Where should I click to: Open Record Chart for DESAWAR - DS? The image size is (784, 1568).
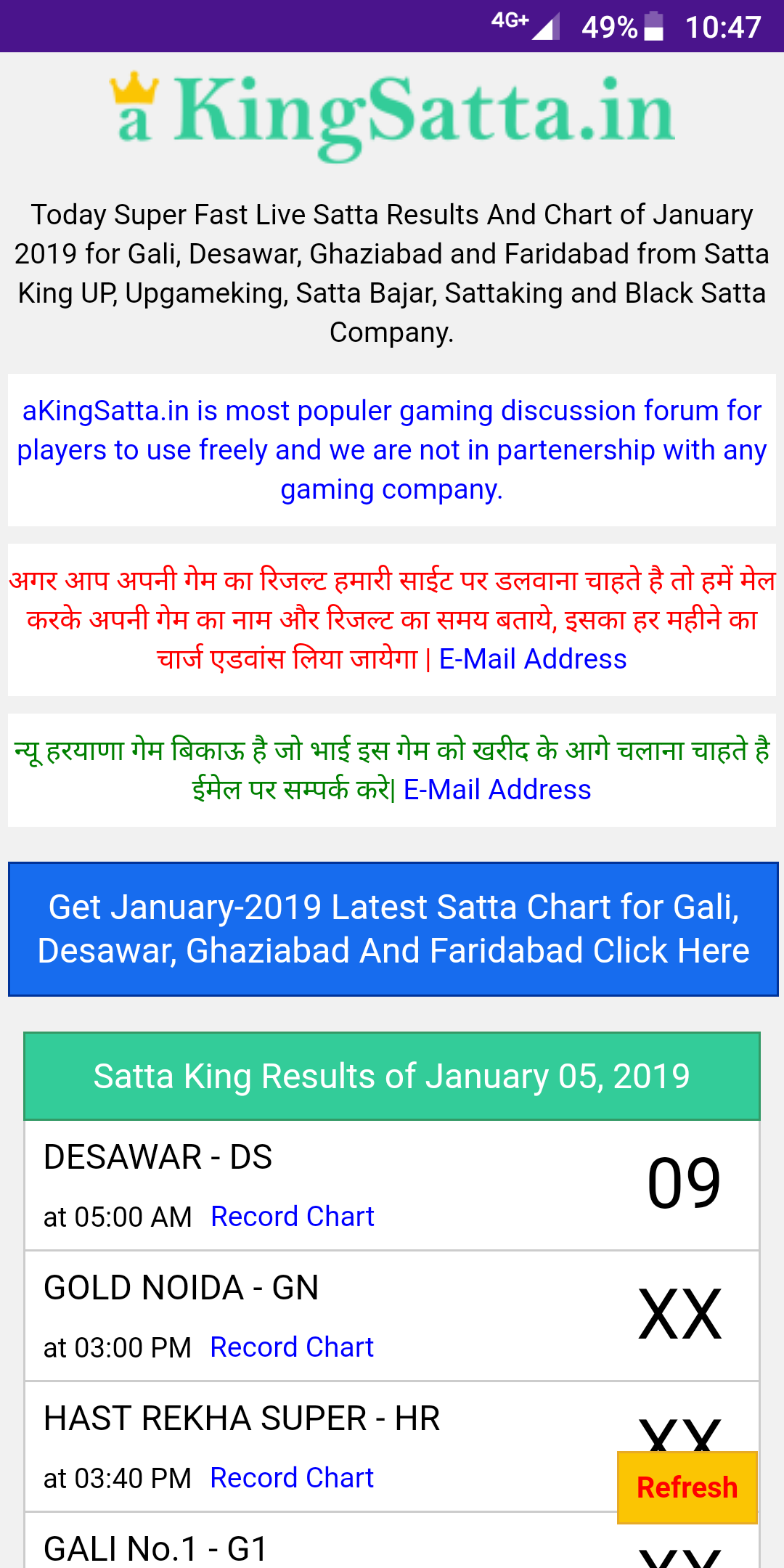pos(292,1217)
